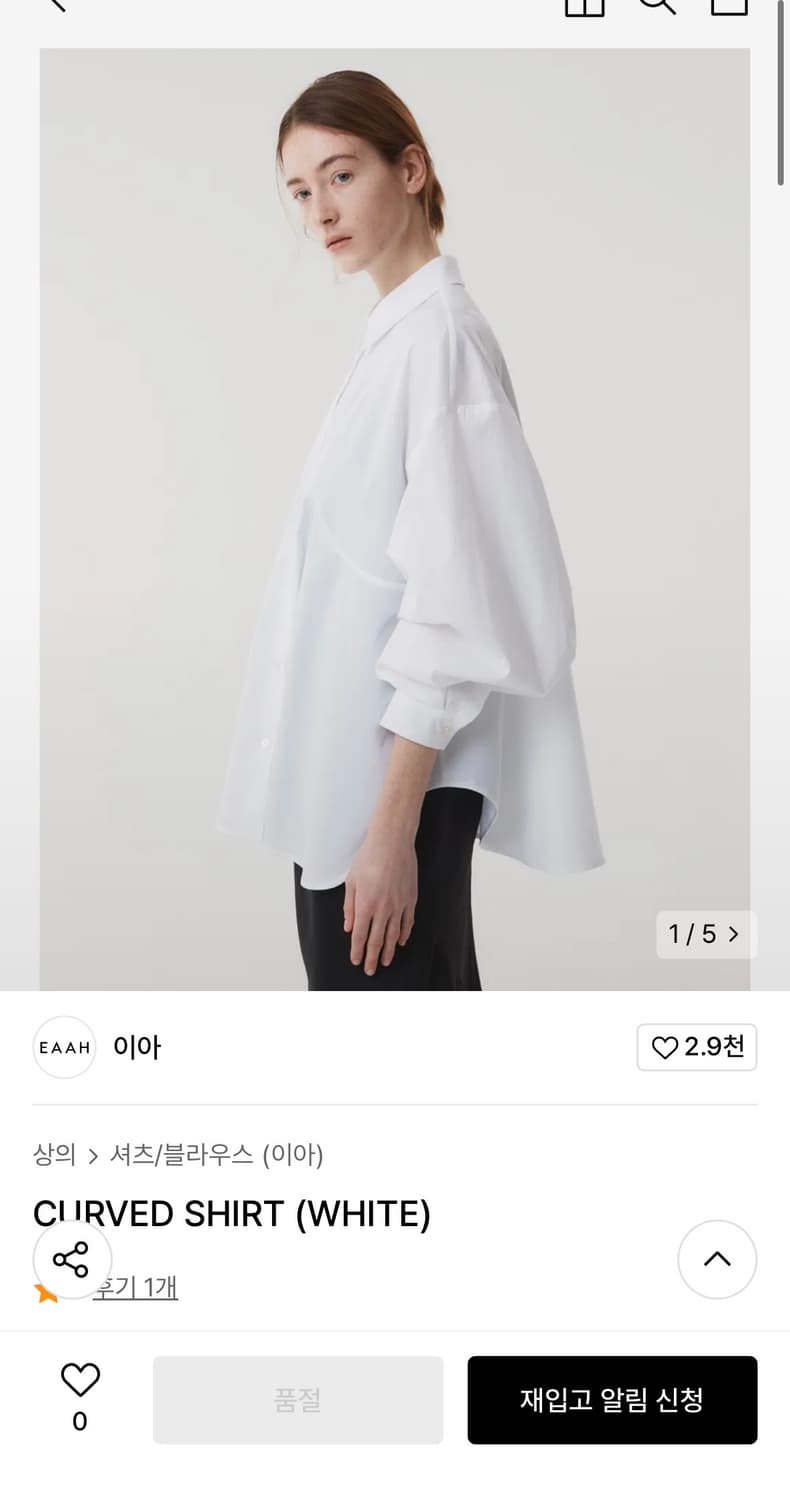
Task: Open the search icon in the top bar
Action: tap(658, 5)
